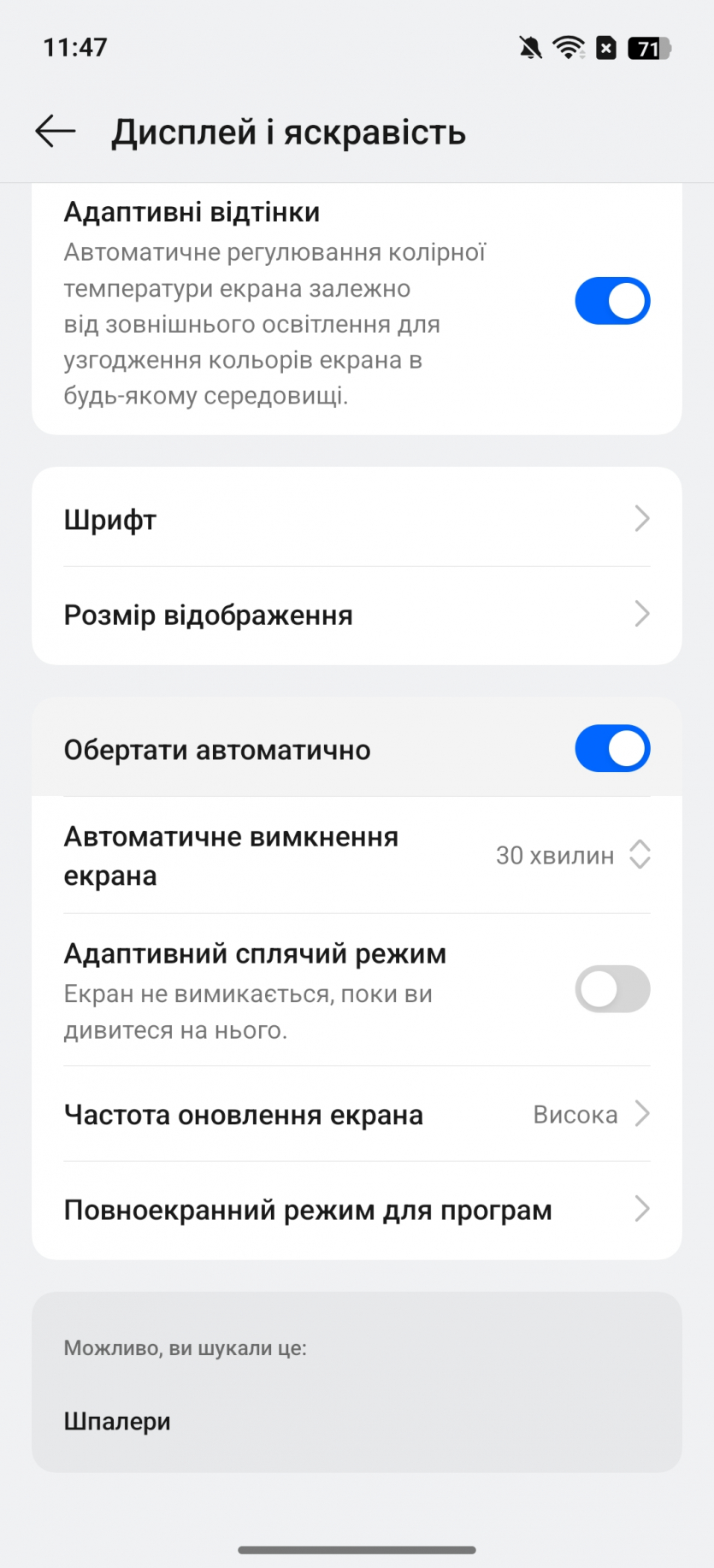
Task: Disable the Адаптивні відтінки switch
Action: [x=611, y=301]
